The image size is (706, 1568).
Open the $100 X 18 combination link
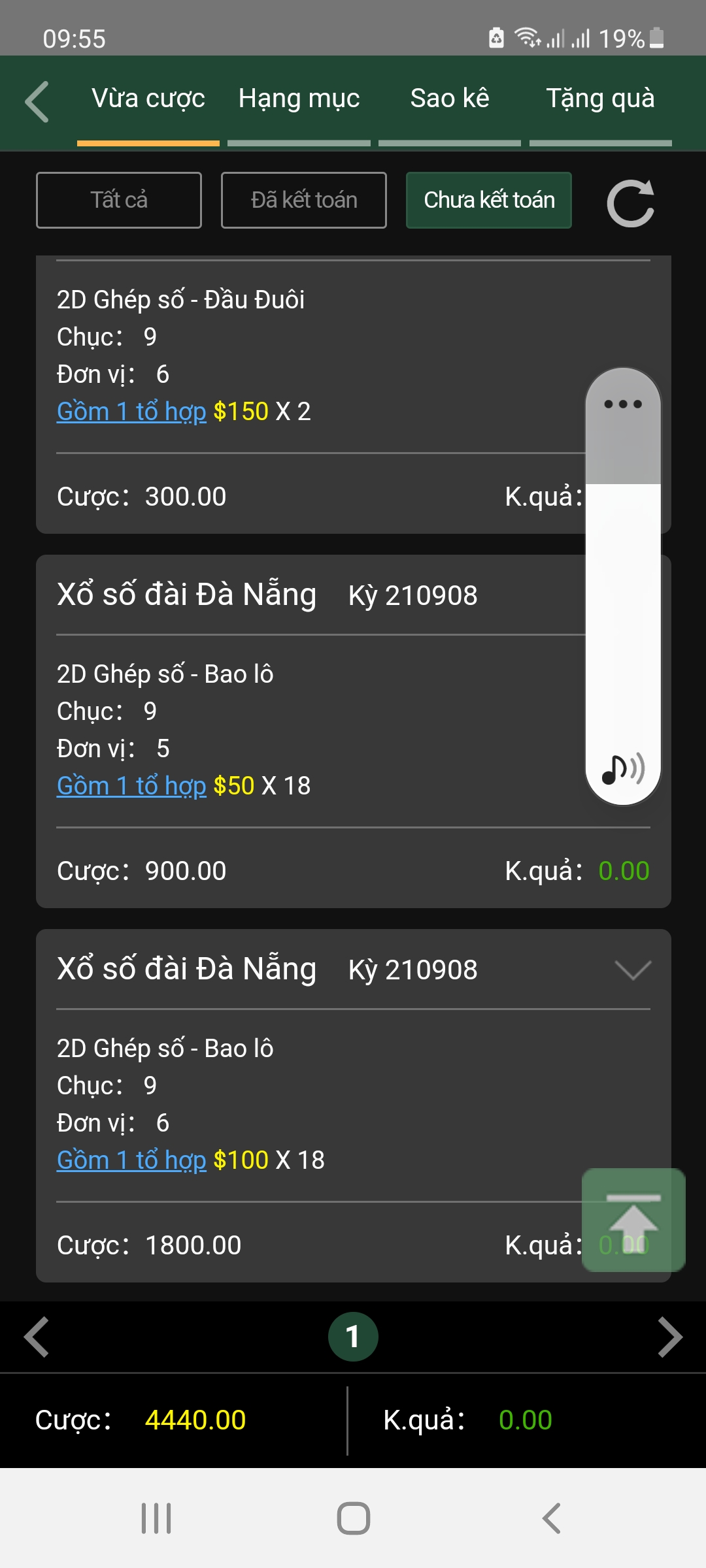coord(131,1160)
